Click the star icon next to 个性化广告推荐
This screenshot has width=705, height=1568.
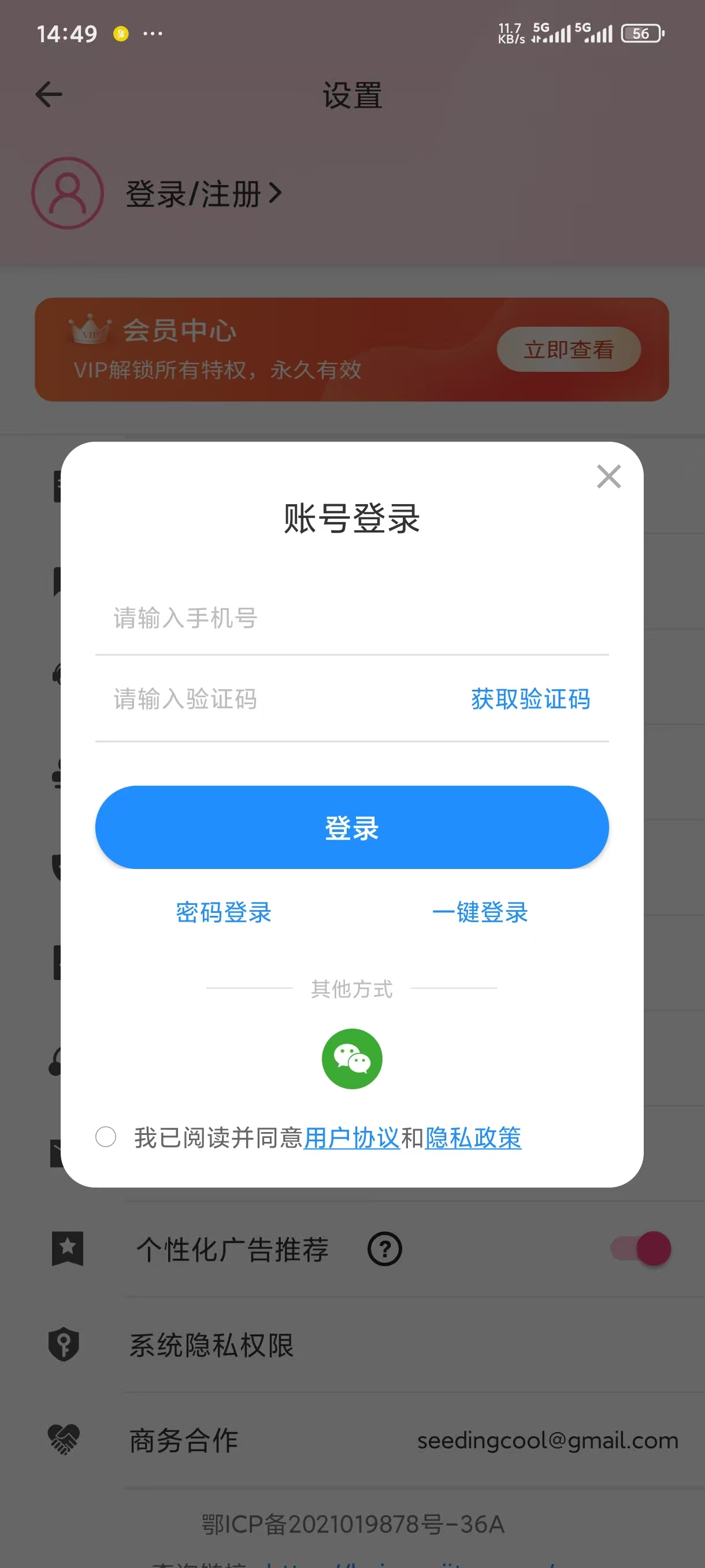67,1248
